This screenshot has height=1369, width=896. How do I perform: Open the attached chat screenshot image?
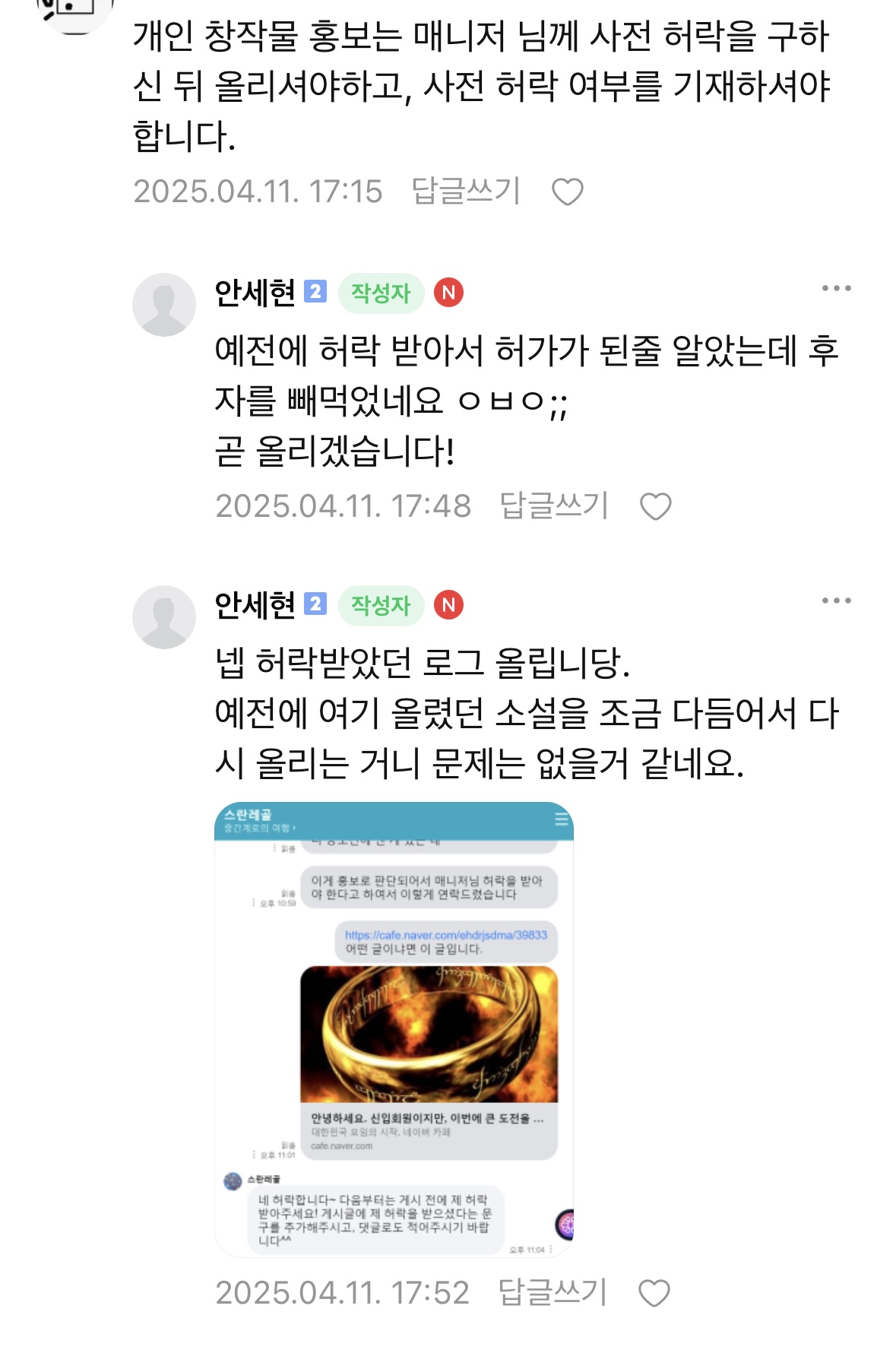[394, 1029]
